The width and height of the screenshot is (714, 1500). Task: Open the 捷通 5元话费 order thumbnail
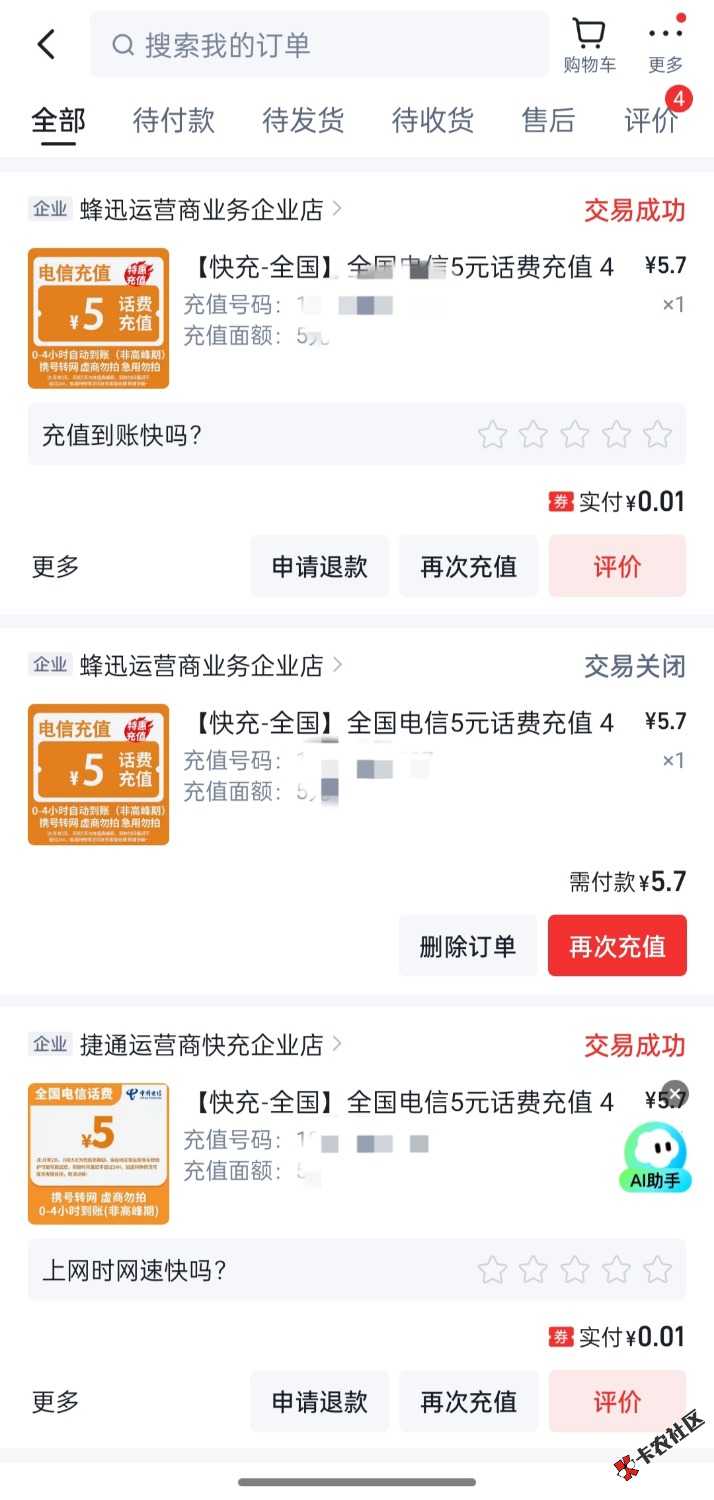tap(98, 1154)
